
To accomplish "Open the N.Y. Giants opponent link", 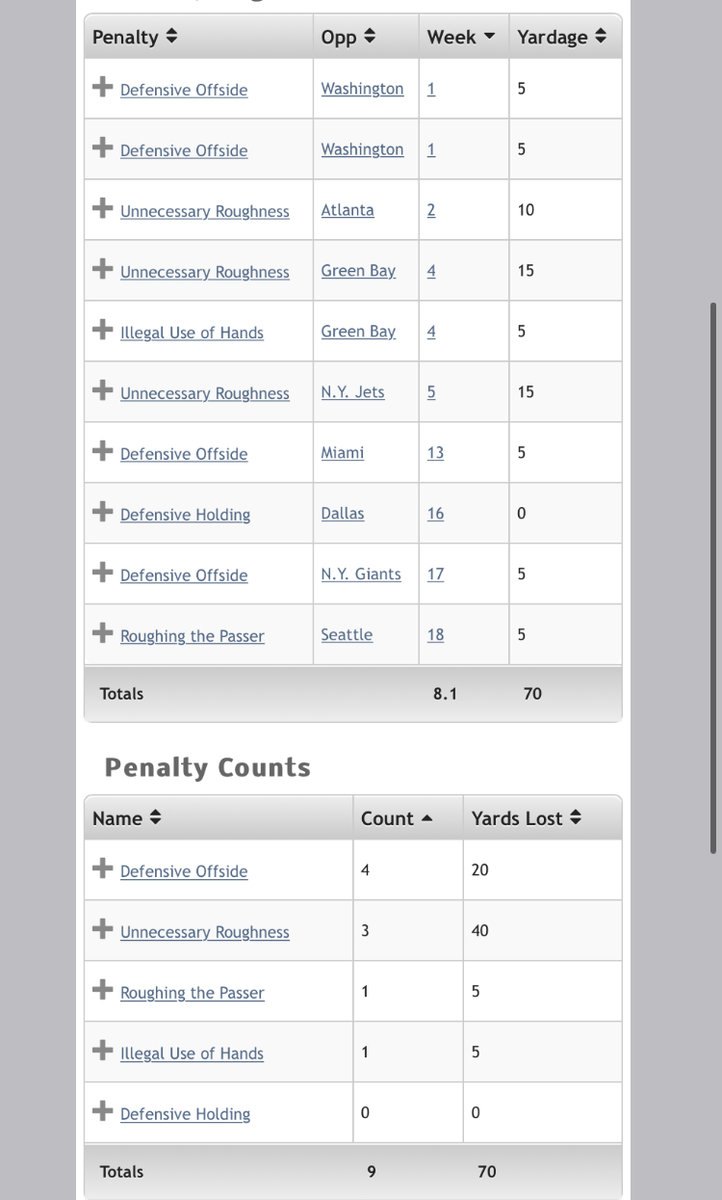I will tap(361, 574).
